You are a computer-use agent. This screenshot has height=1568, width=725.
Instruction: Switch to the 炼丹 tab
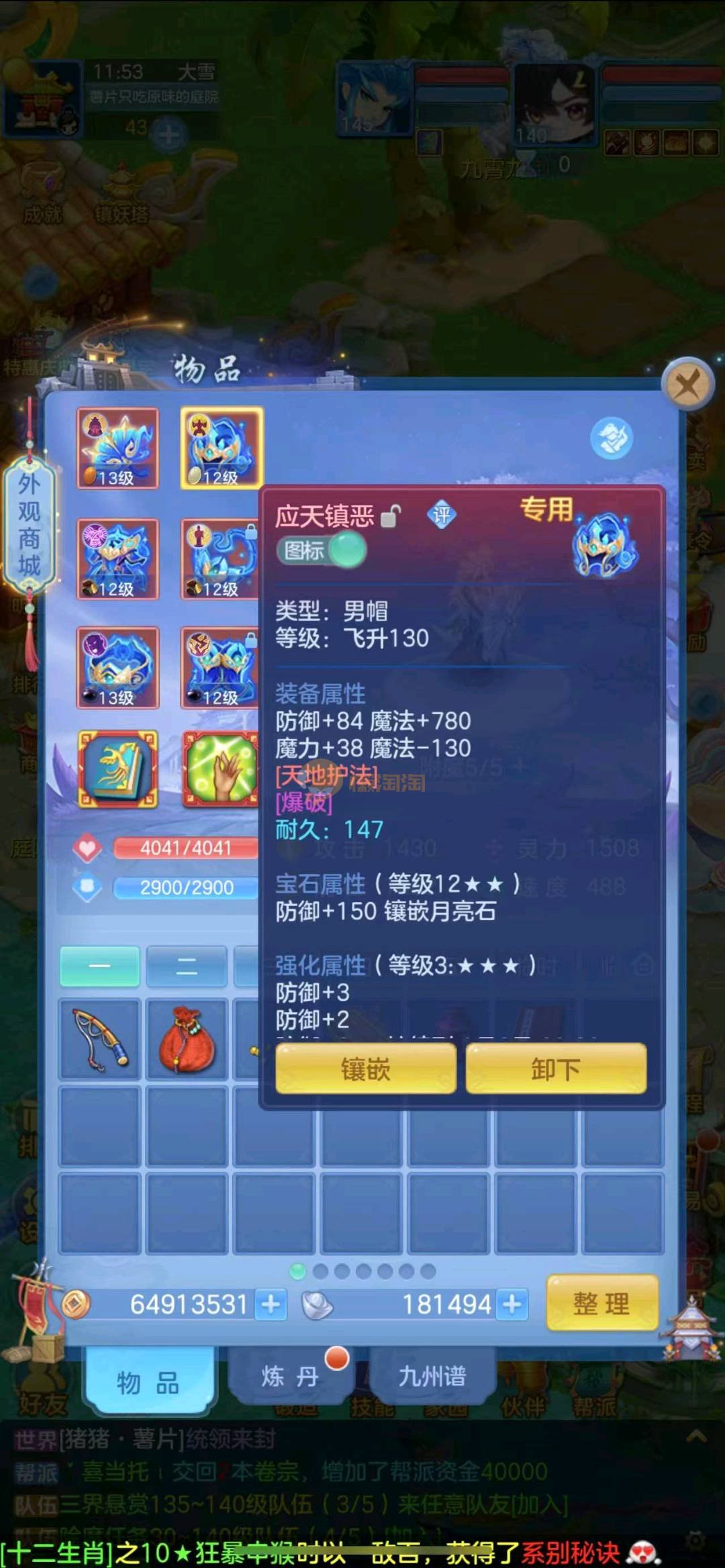point(290,1377)
